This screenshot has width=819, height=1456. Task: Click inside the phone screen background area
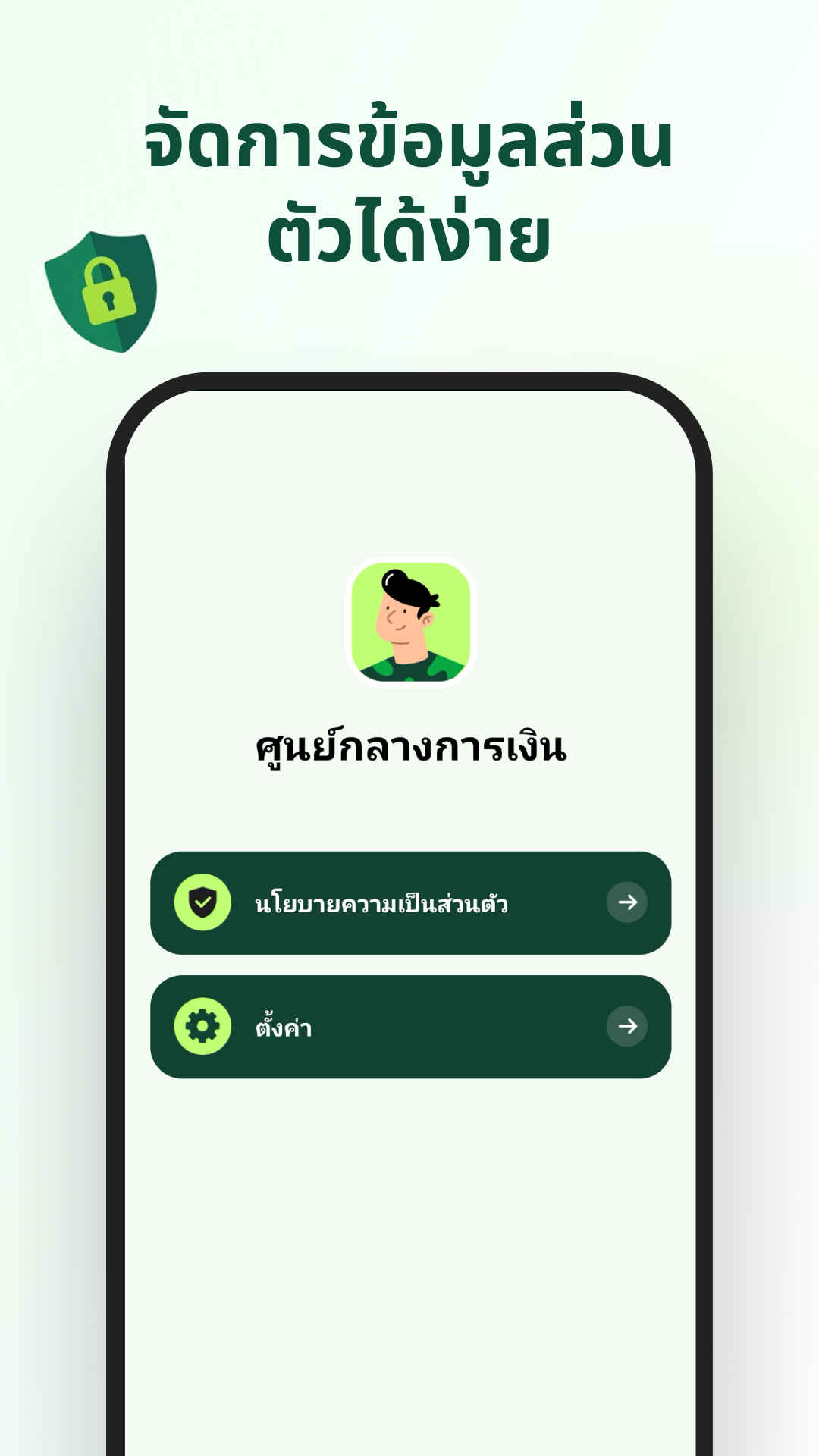point(409,1213)
